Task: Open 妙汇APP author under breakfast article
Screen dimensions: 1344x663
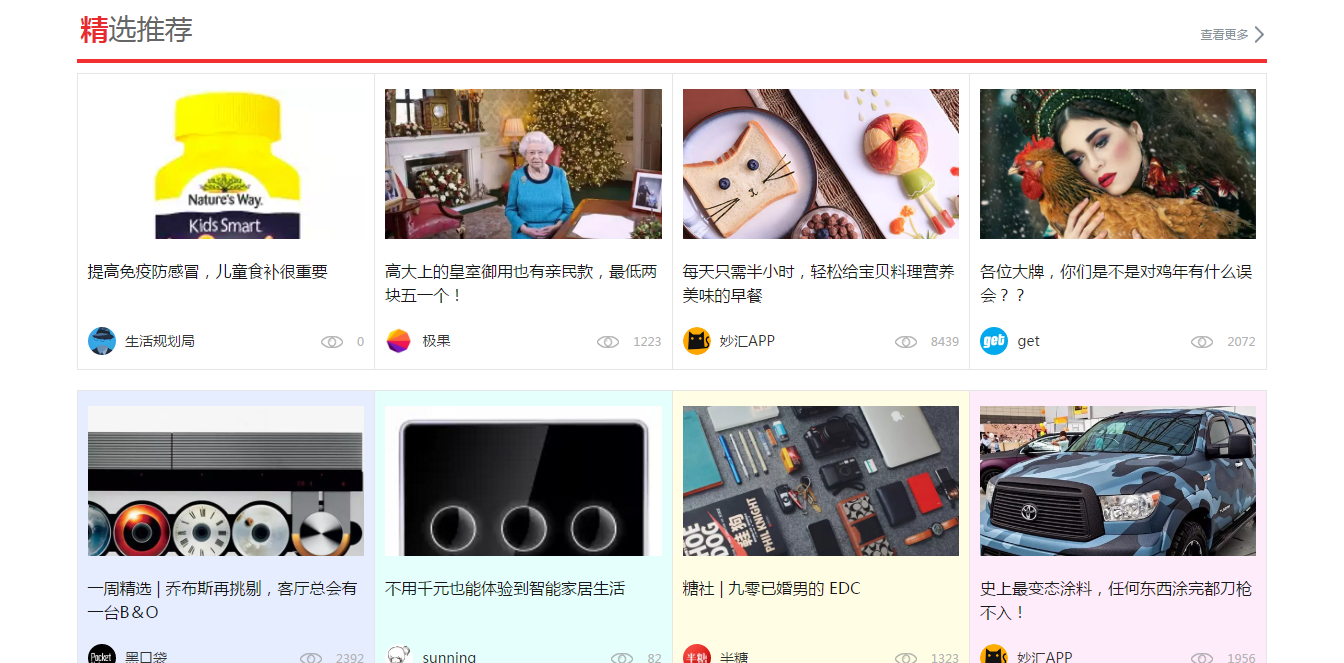Action: click(x=746, y=341)
